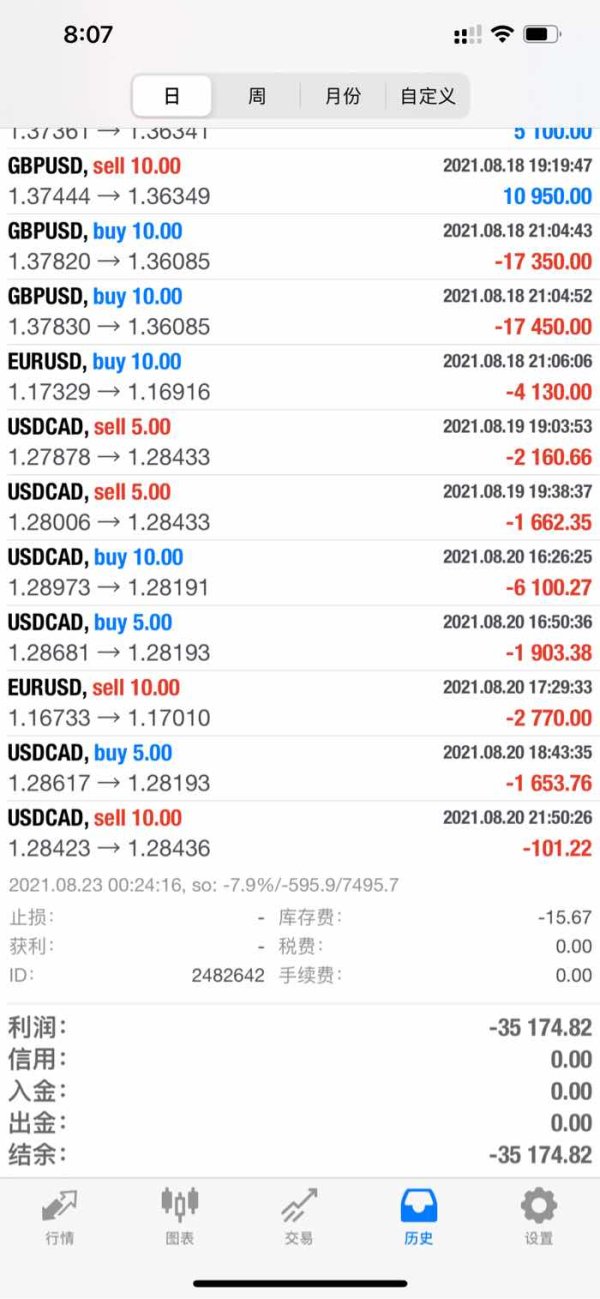Expand the USDCAD buy trade from 16:50:36
600x1299 pixels.
coord(300,637)
